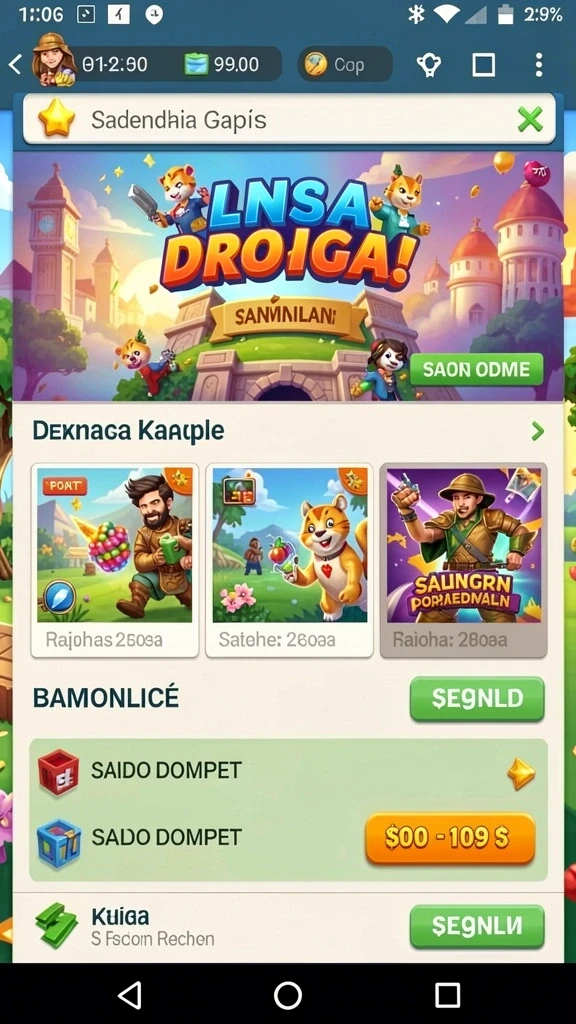Open the Rajohas 260sa game card
This screenshot has height=1024, width=576.
(x=114, y=560)
